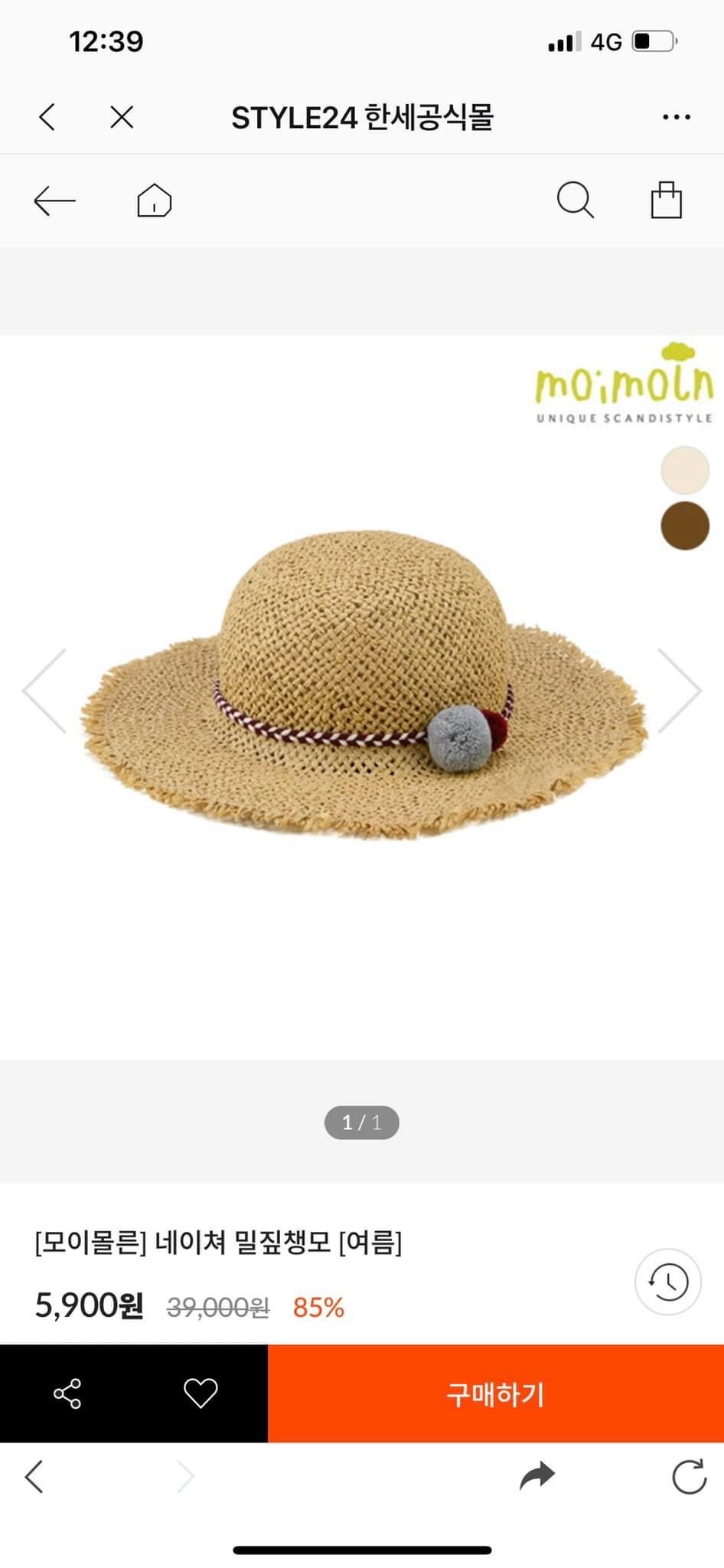Select the brown color swatch
Screen dimensions: 724x1568
(685, 525)
